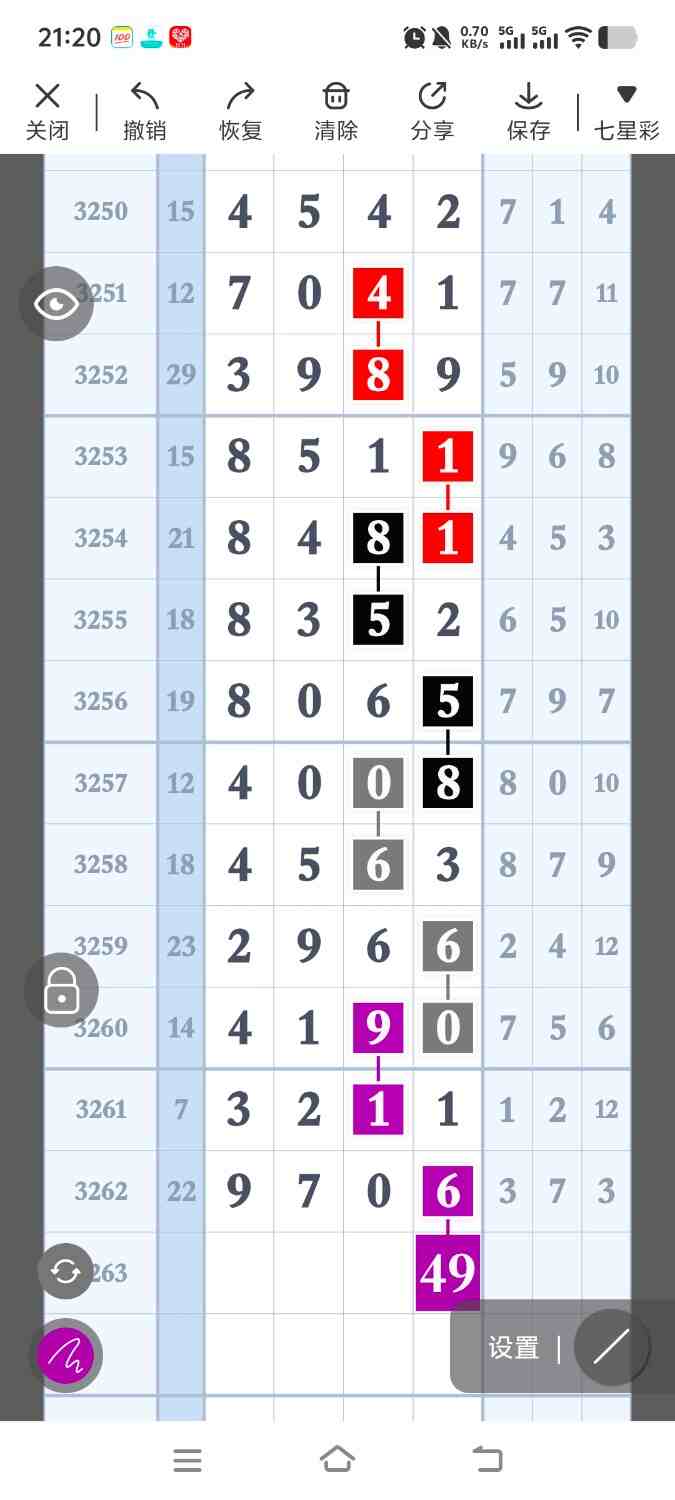Select the purple scribble pen tool

pyautogui.click(x=65, y=1356)
